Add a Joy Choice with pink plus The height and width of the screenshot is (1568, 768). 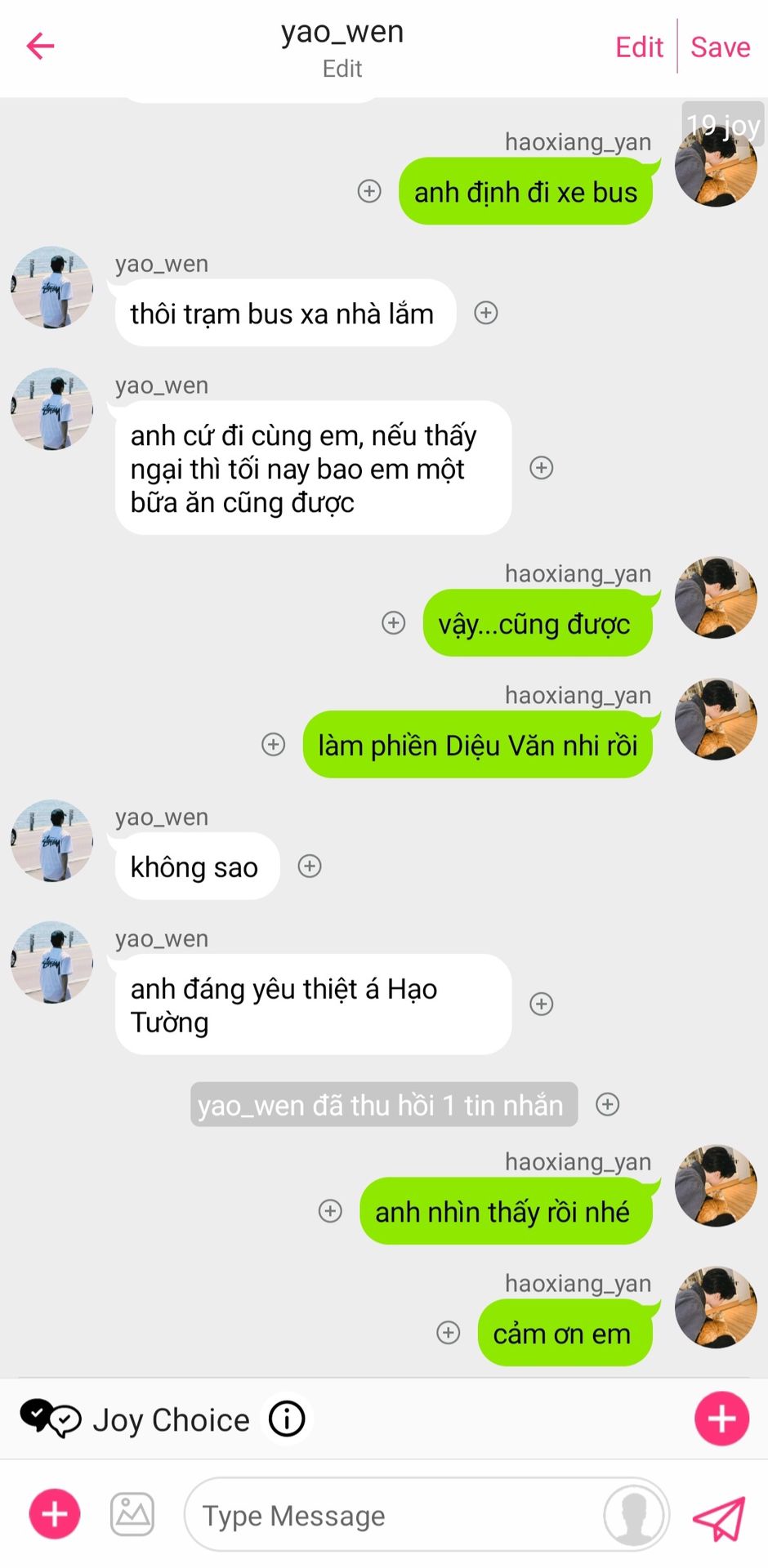(721, 1419)
